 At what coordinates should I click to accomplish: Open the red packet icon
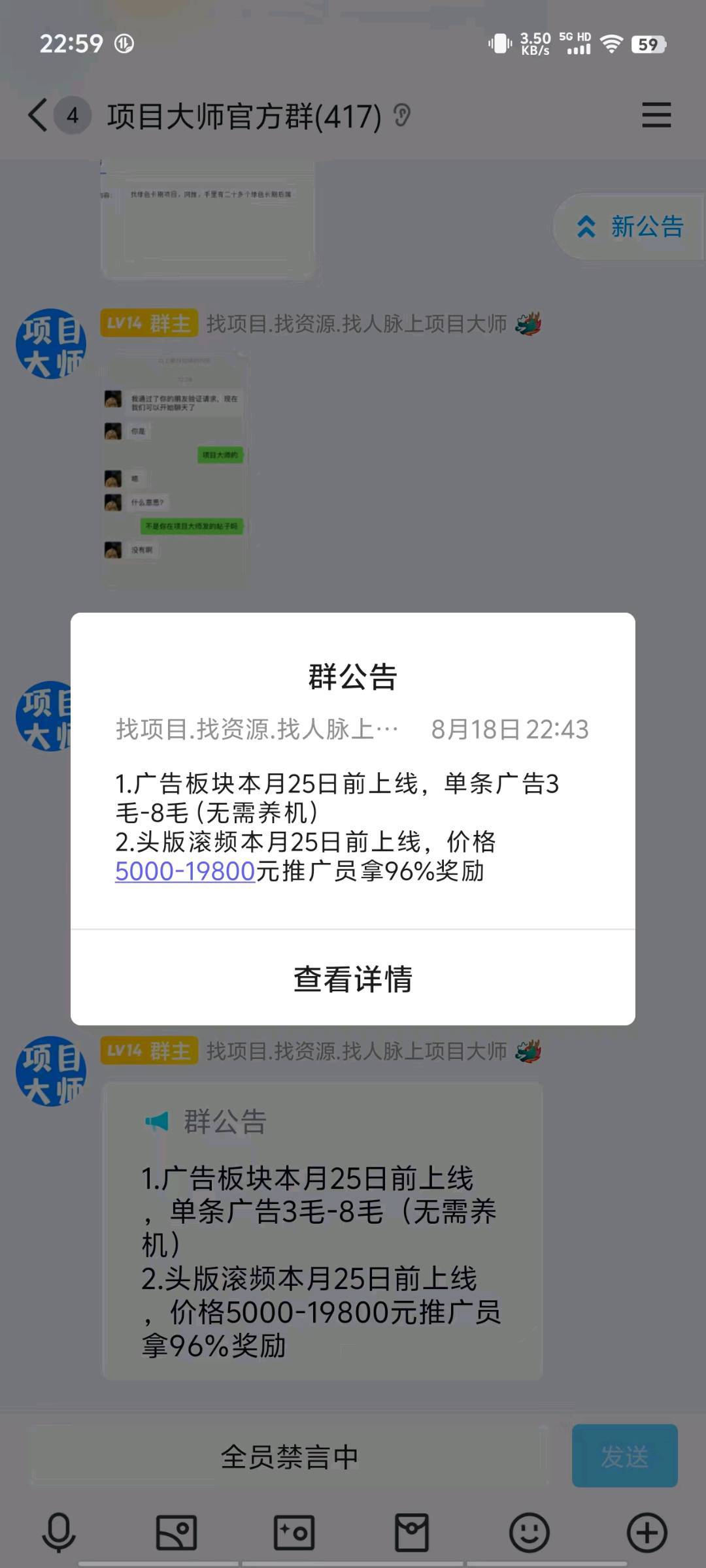[x=412, y=1532]
